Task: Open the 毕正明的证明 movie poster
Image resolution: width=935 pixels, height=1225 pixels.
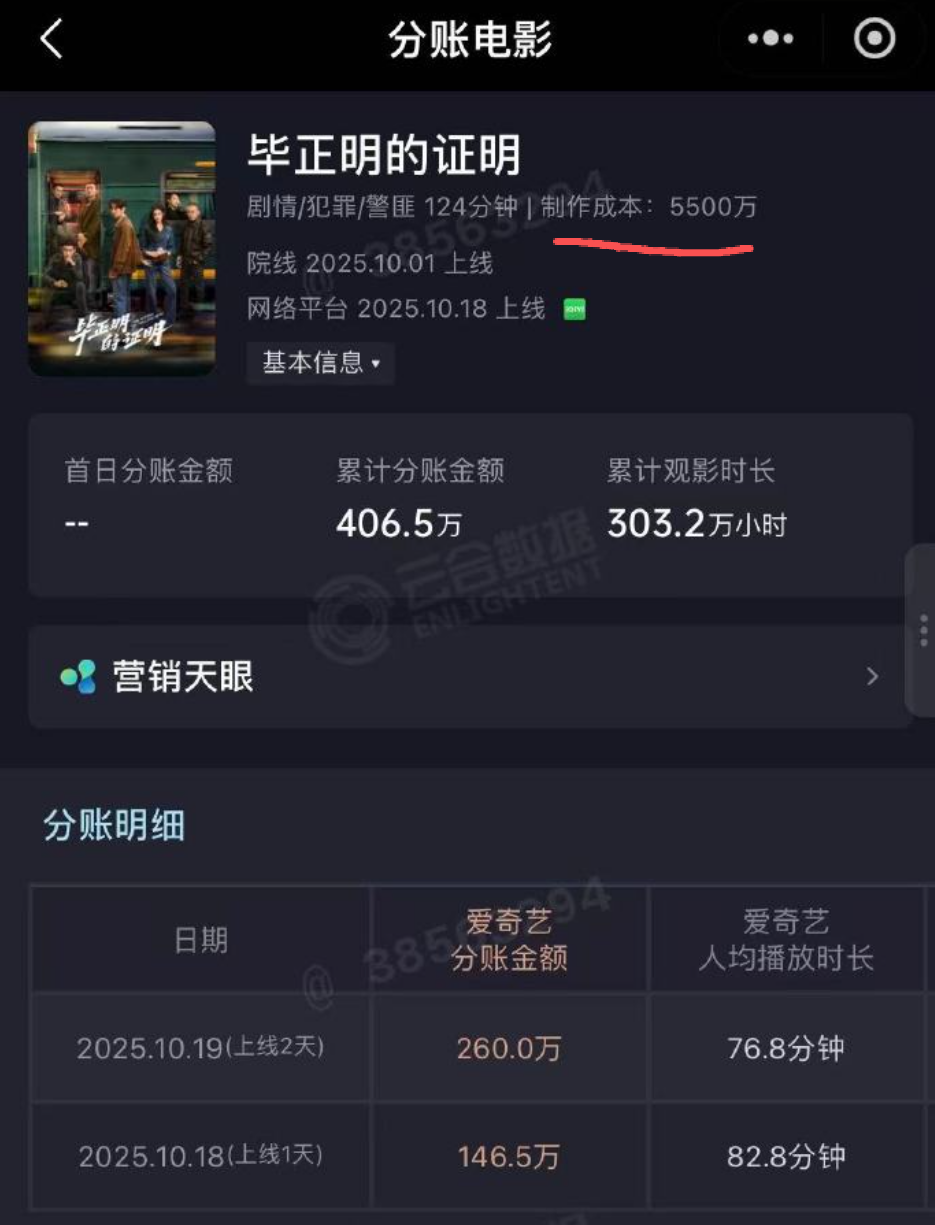Action: click(x=122, y=248)
